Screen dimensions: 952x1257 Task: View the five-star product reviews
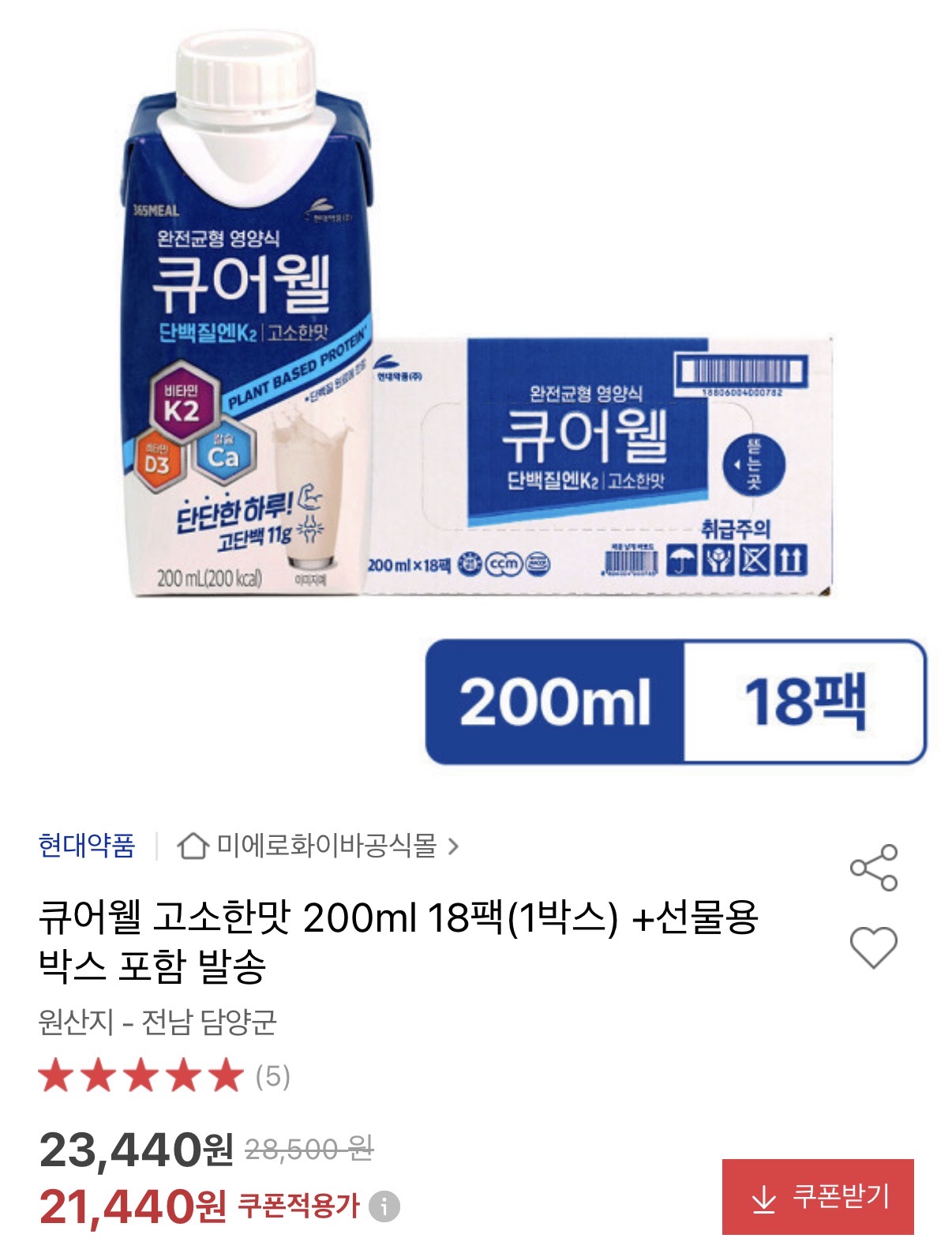tap(164, 1075)
